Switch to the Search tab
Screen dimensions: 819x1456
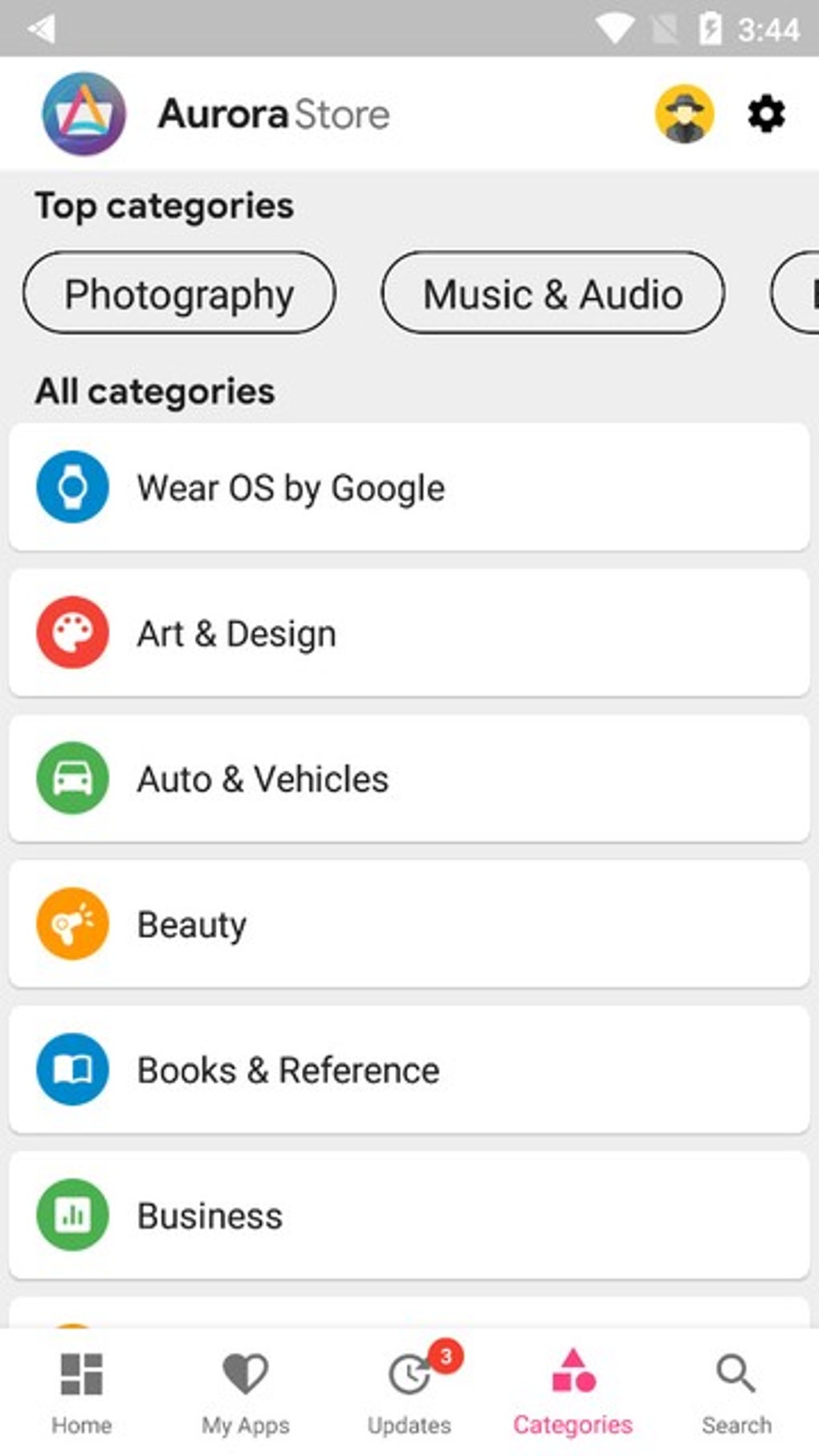[x=736, y=1391]
